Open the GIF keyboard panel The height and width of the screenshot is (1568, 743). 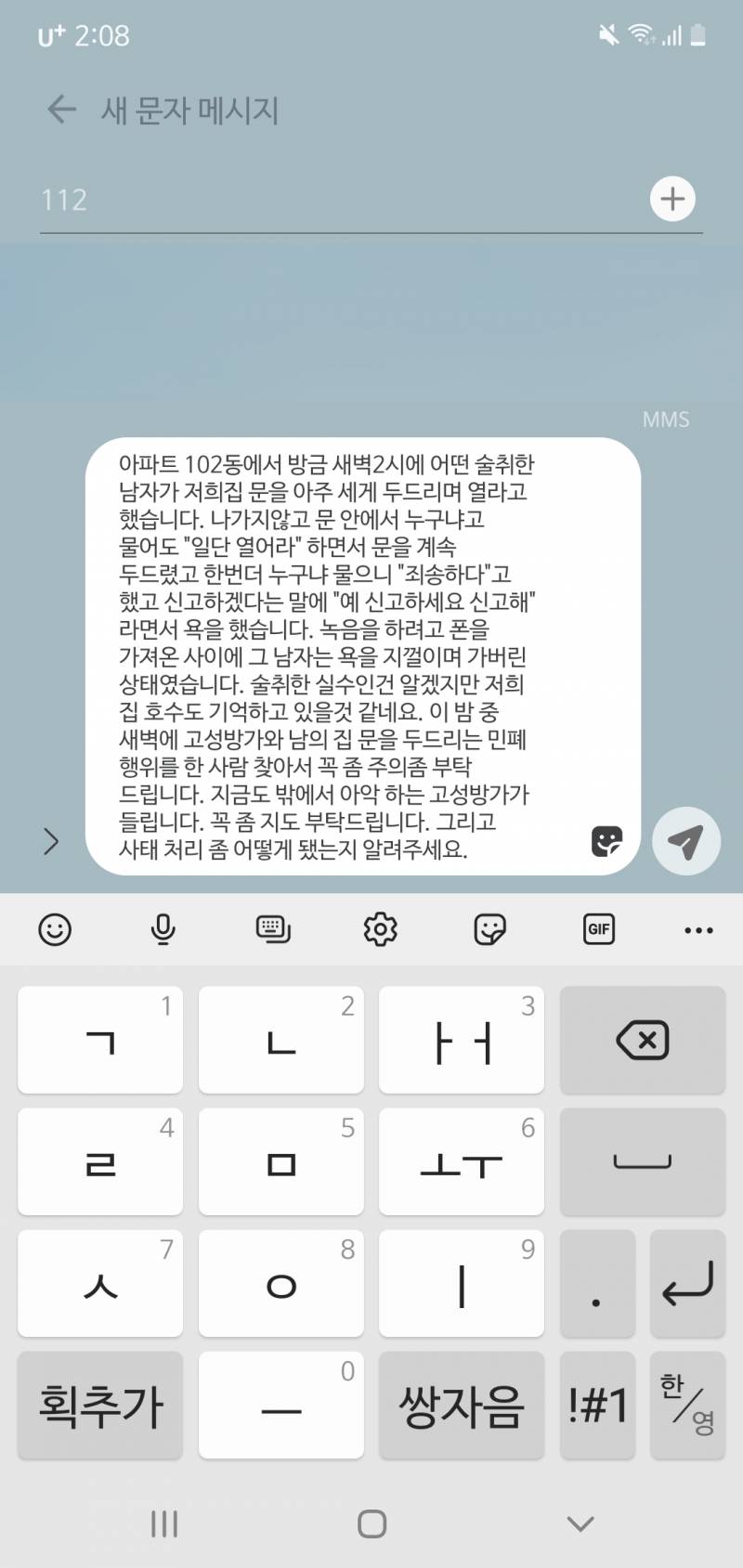pyautogui.click(x=599, y=929)
